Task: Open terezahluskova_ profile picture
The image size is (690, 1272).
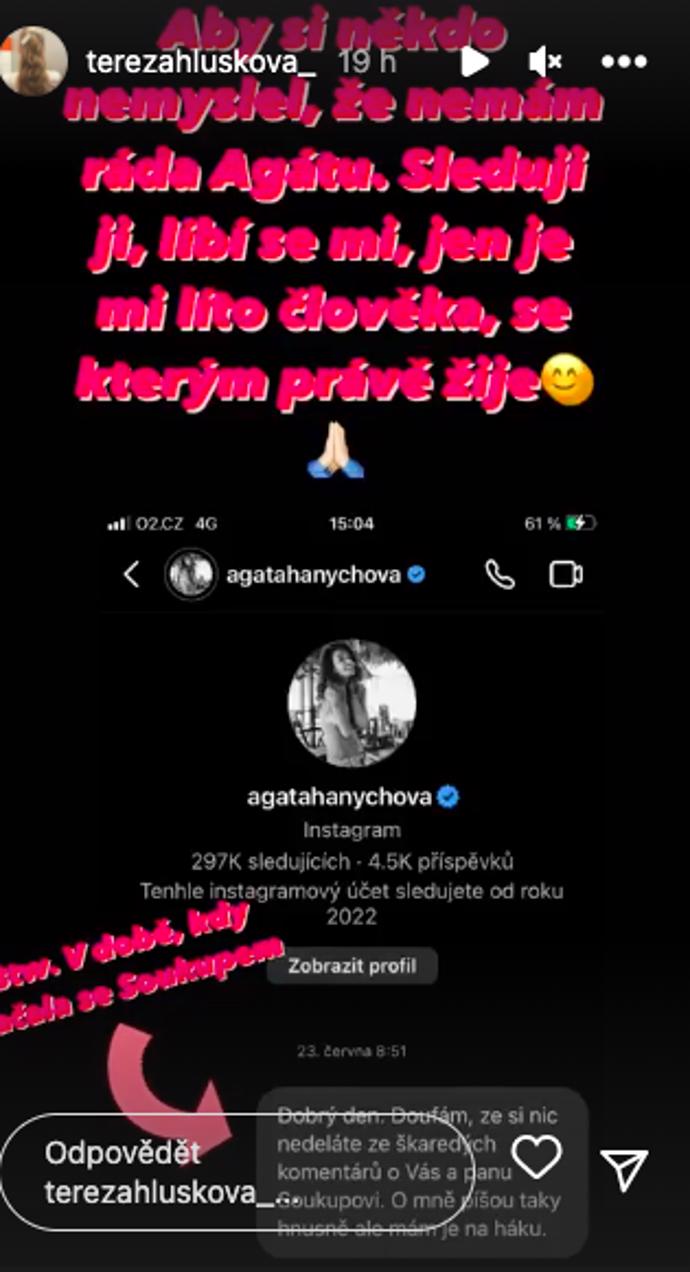Action: click(x=35, y=61)
